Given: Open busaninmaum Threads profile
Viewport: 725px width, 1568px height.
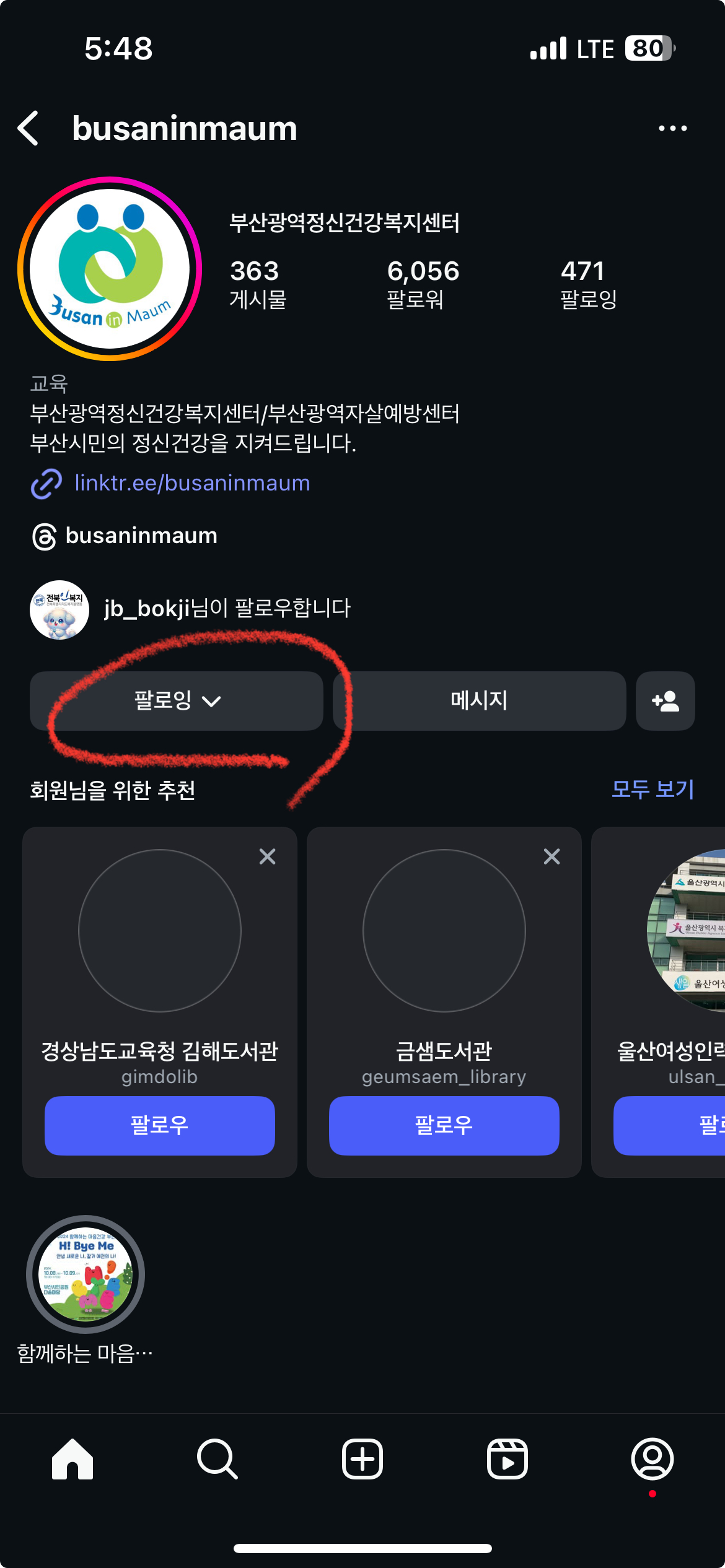Looking at the screenshot, I should pos(141,536).
